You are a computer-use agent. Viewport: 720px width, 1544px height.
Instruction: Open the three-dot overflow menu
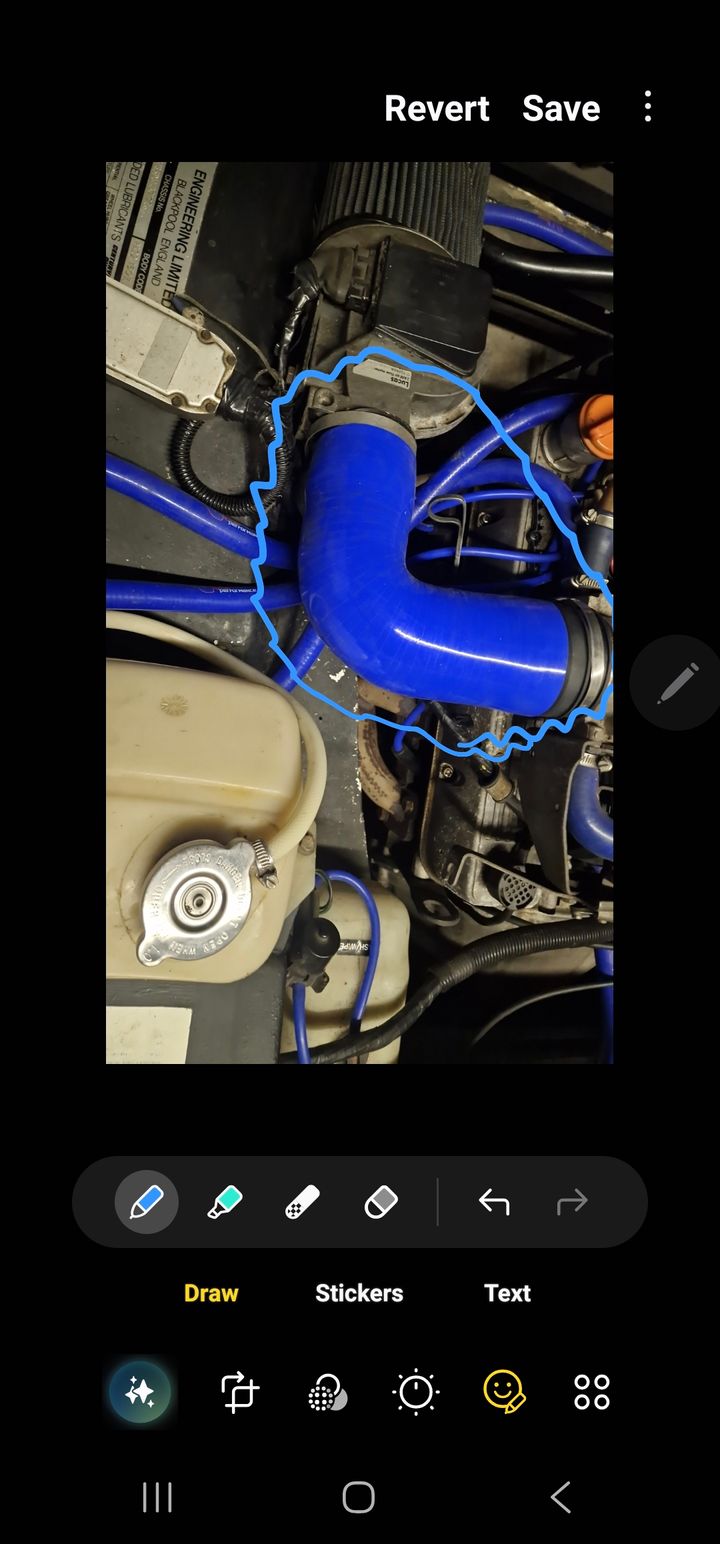(x=648, y=107)
